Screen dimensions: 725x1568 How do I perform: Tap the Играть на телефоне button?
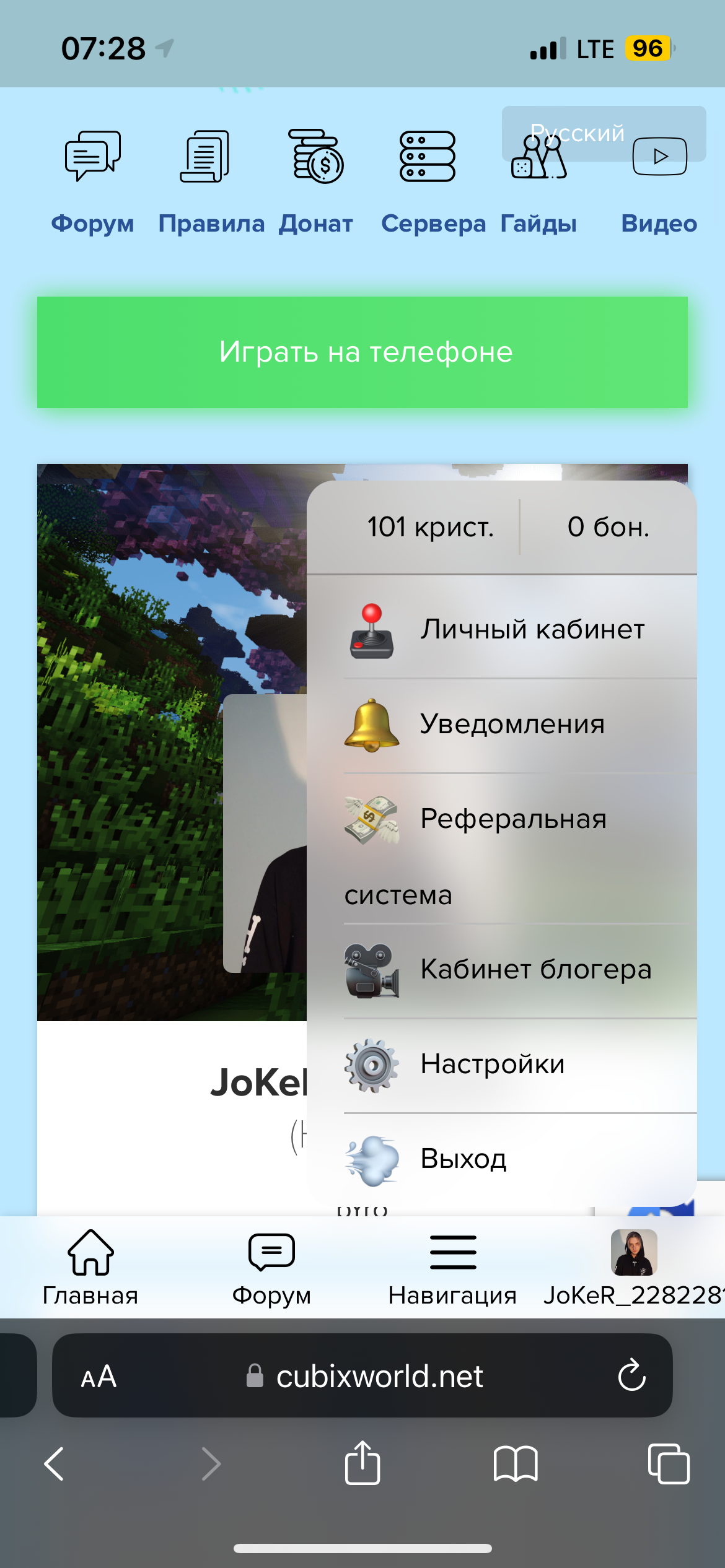[x=362, y=352]
